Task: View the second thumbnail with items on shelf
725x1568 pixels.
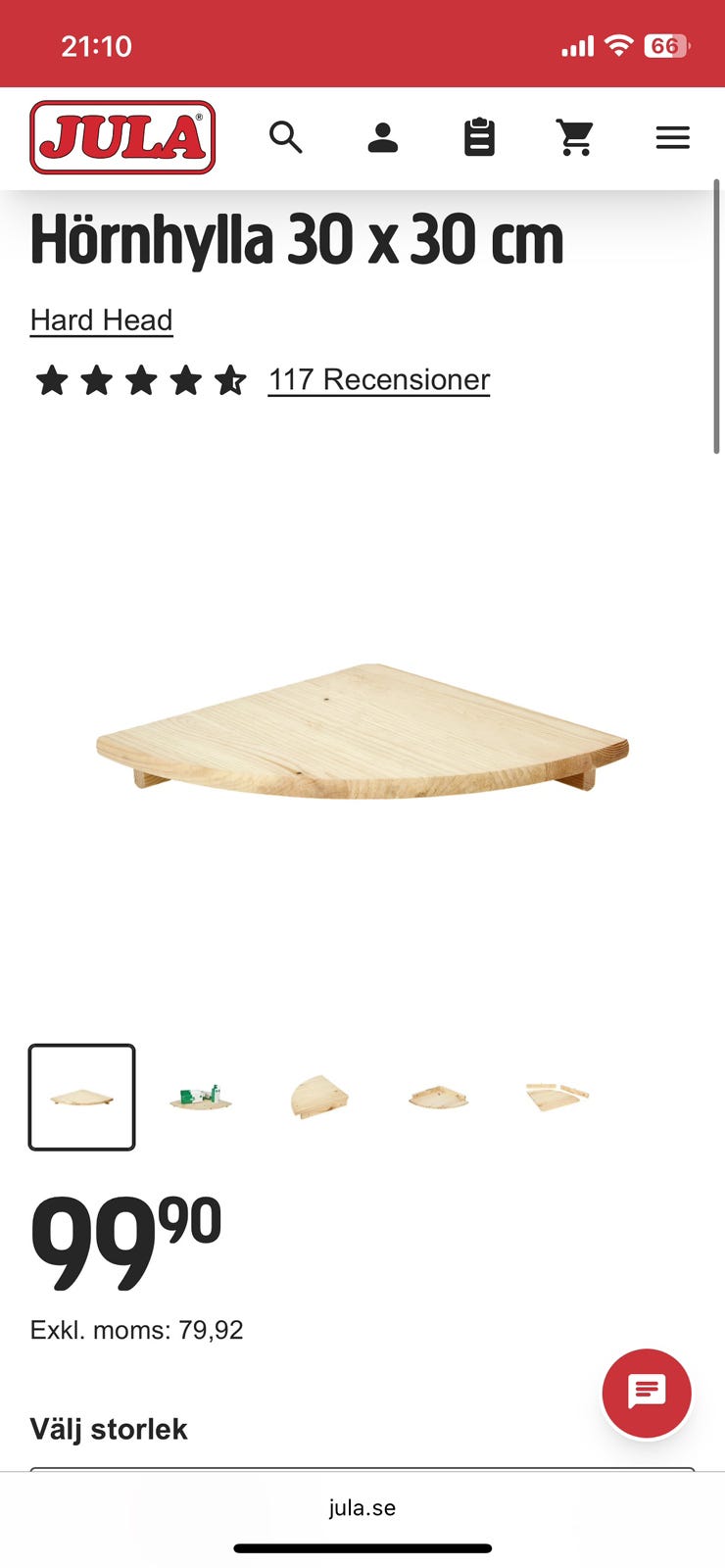Action: [201, 1097]
